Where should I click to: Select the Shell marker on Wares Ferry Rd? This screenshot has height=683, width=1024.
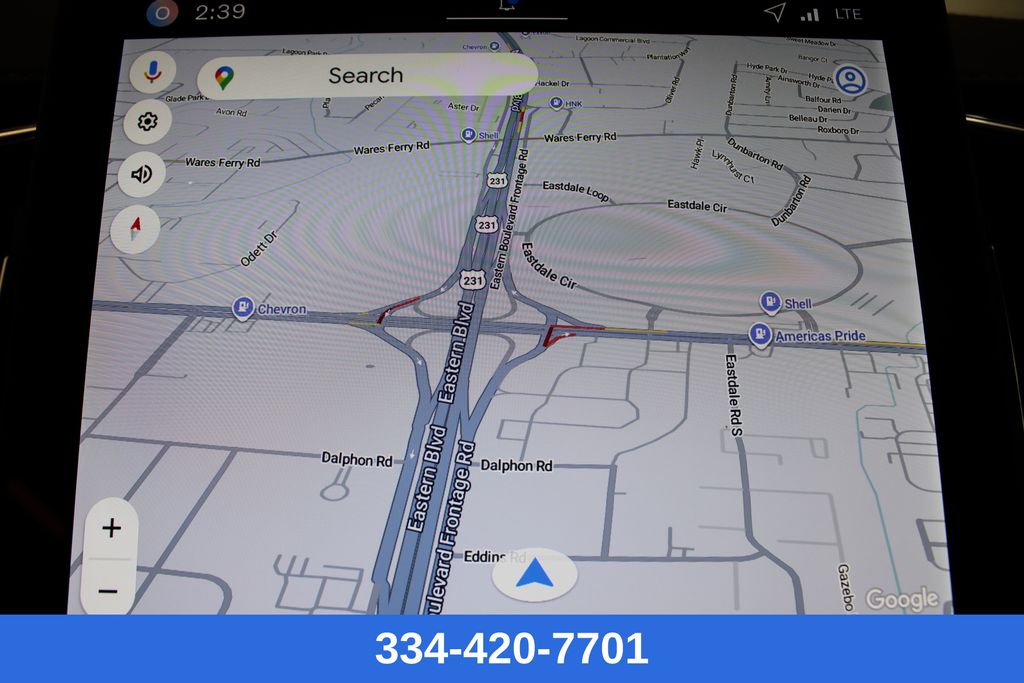(x=468, y=135)
